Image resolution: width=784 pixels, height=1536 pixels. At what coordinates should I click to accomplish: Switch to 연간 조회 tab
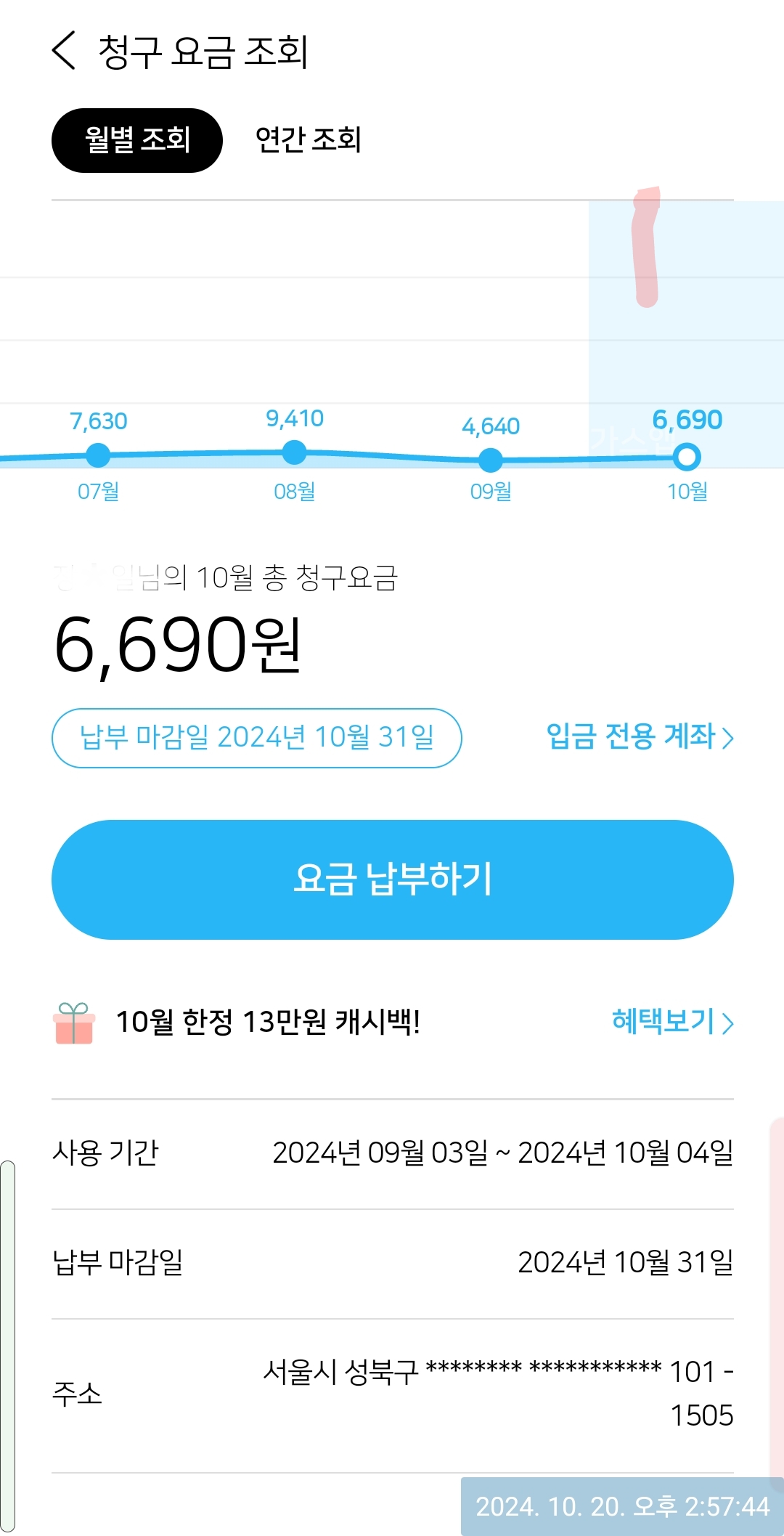tap(308, 140)
